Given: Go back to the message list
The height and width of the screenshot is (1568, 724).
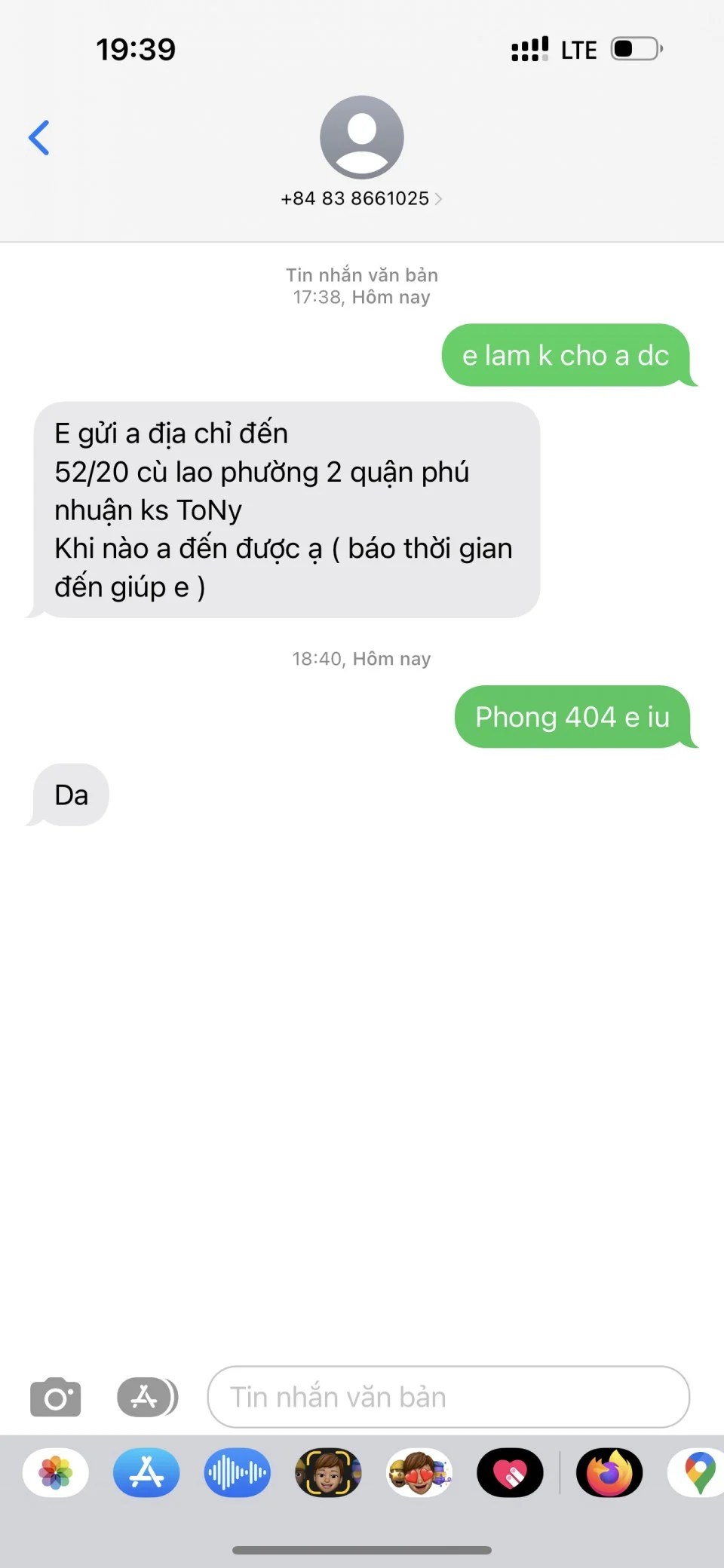Looking at the screenshot, I should coord(39,138).
